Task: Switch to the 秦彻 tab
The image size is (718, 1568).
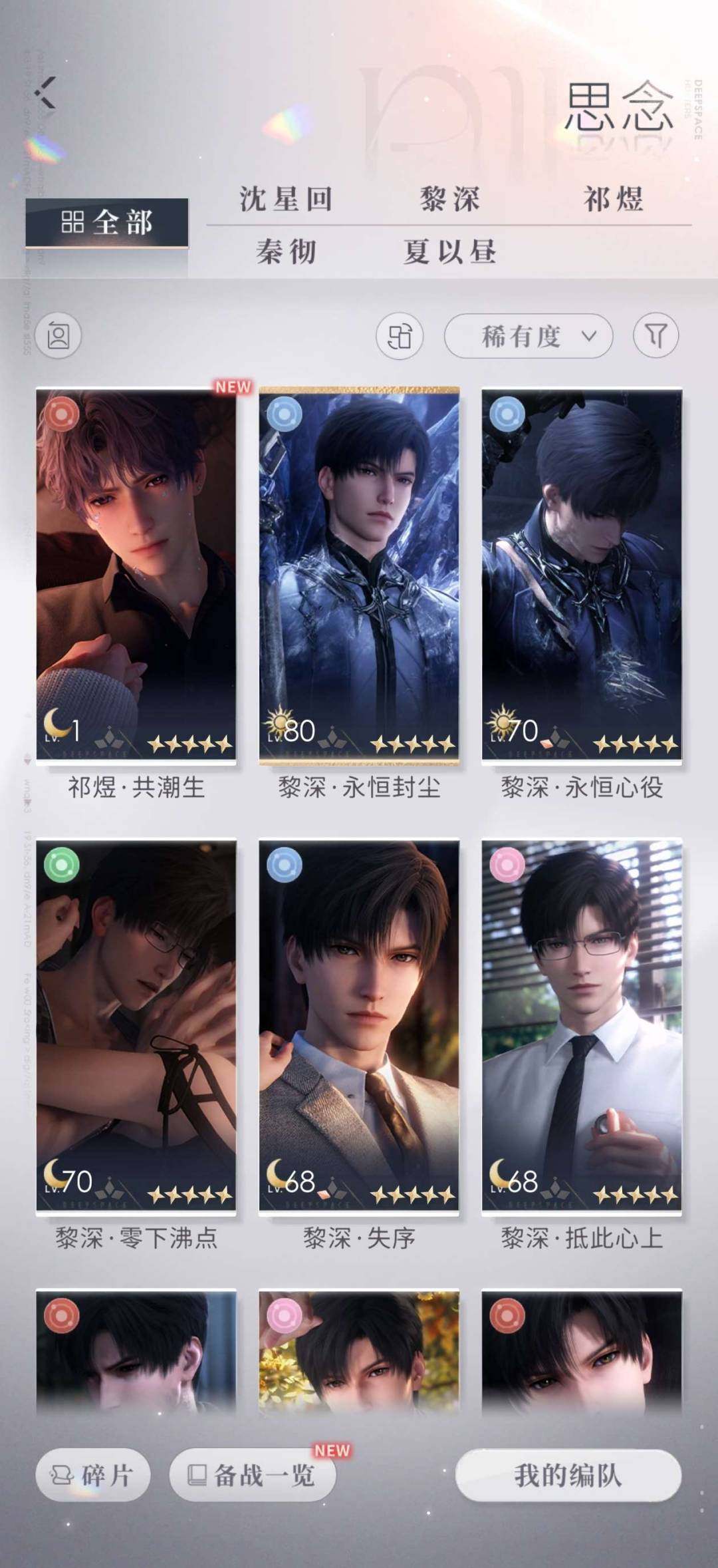Action: coord(286,251)
